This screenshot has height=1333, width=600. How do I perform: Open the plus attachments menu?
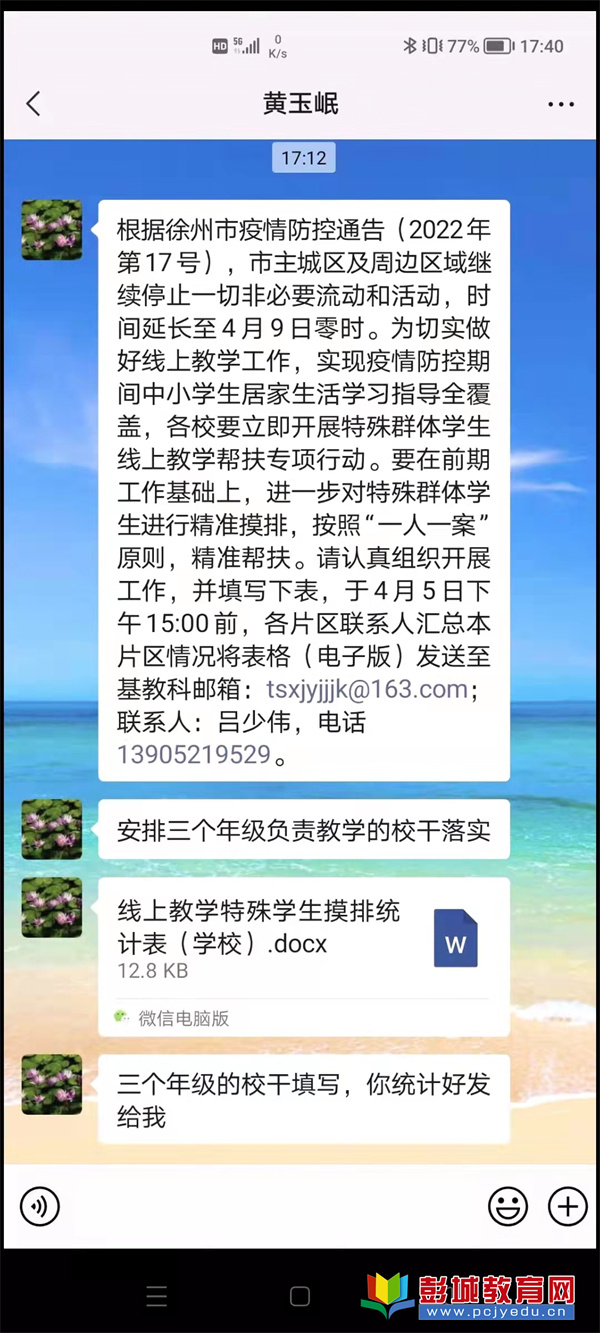567,1206
